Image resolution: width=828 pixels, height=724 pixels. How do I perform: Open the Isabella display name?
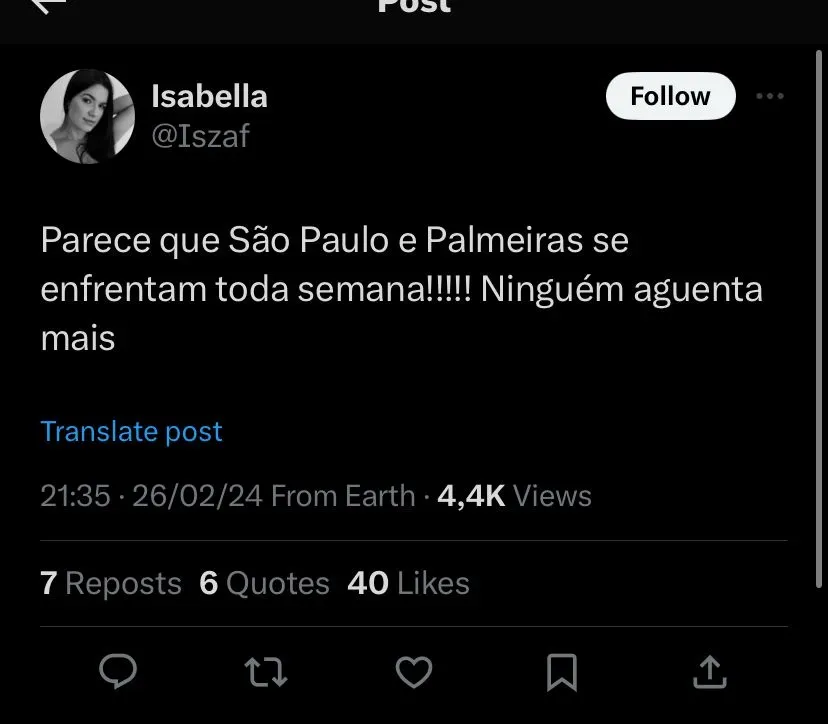point(209,96)
